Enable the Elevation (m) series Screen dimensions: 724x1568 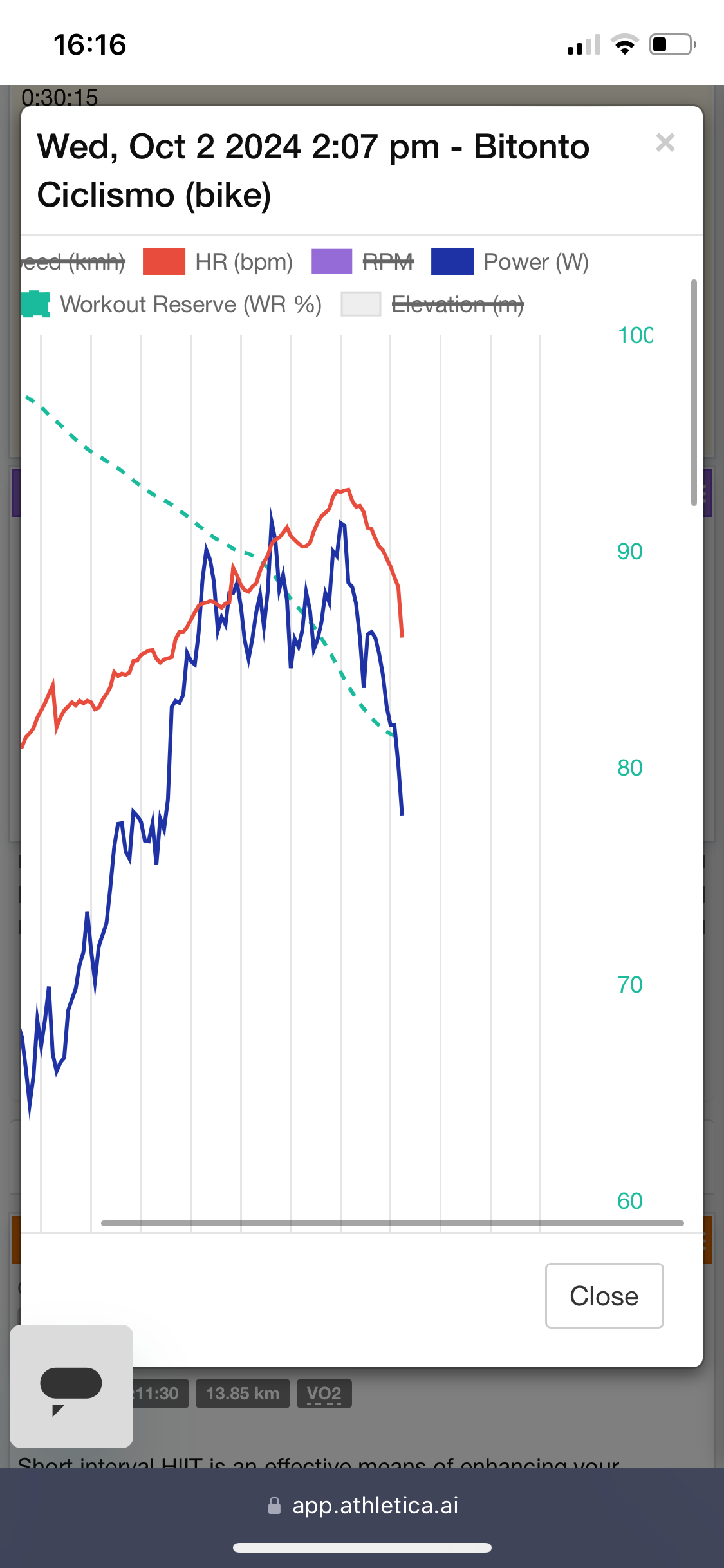[x=432, y=304]
